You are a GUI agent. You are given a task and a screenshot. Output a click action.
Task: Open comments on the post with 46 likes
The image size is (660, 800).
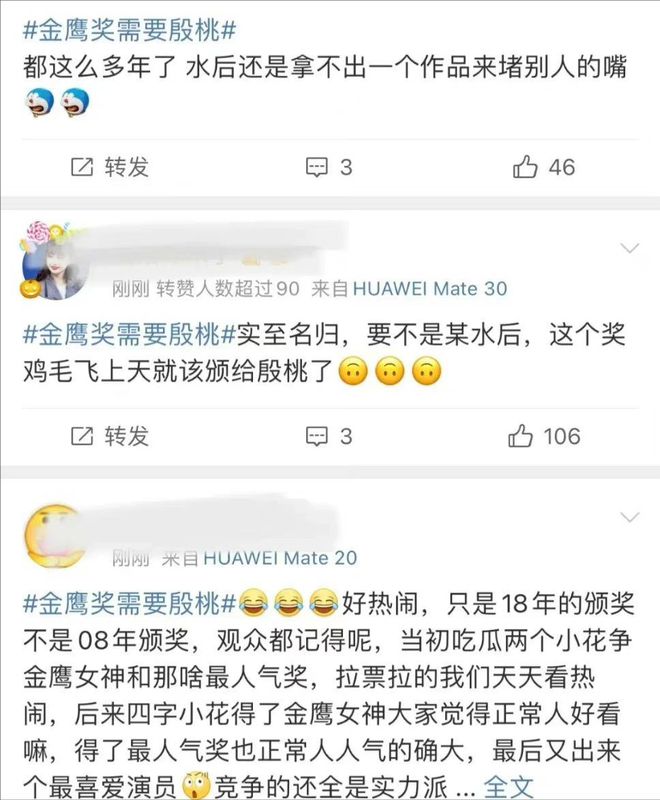point(329,167)
